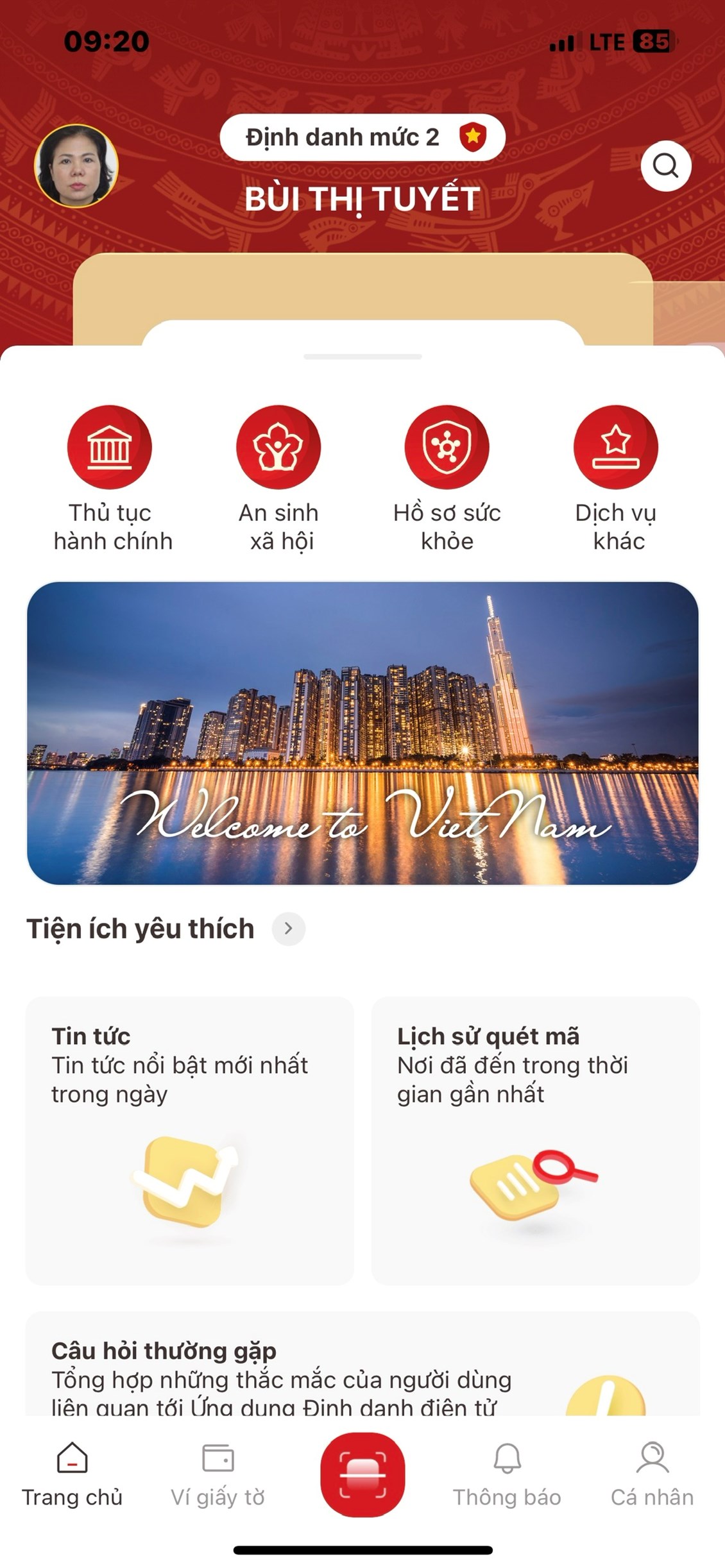Screen dimensions: 725x1568
Task: Expand Tiện ích yêu thích with chevron
Action: point(289,929)
